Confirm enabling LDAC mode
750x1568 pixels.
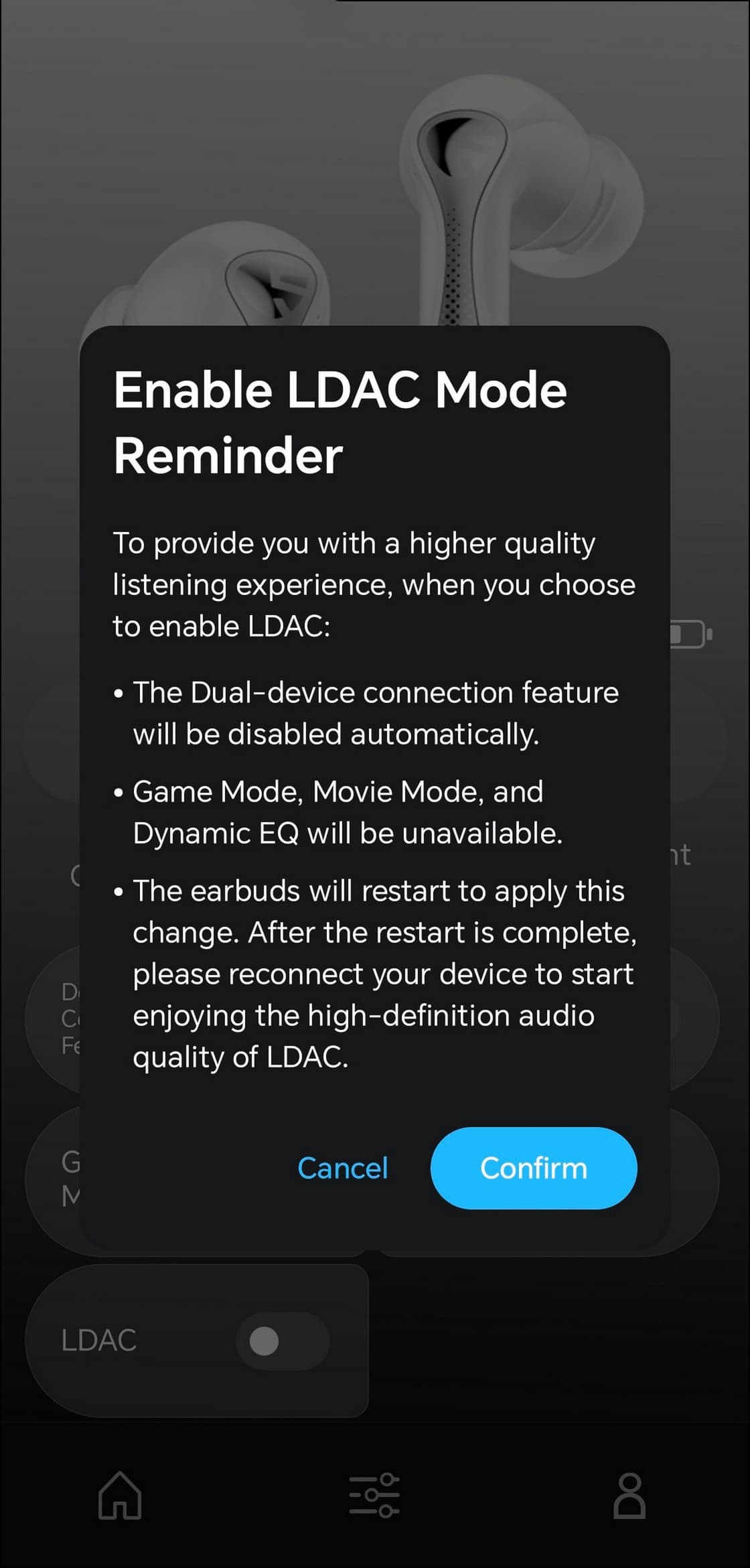(x=533, y=1168)
